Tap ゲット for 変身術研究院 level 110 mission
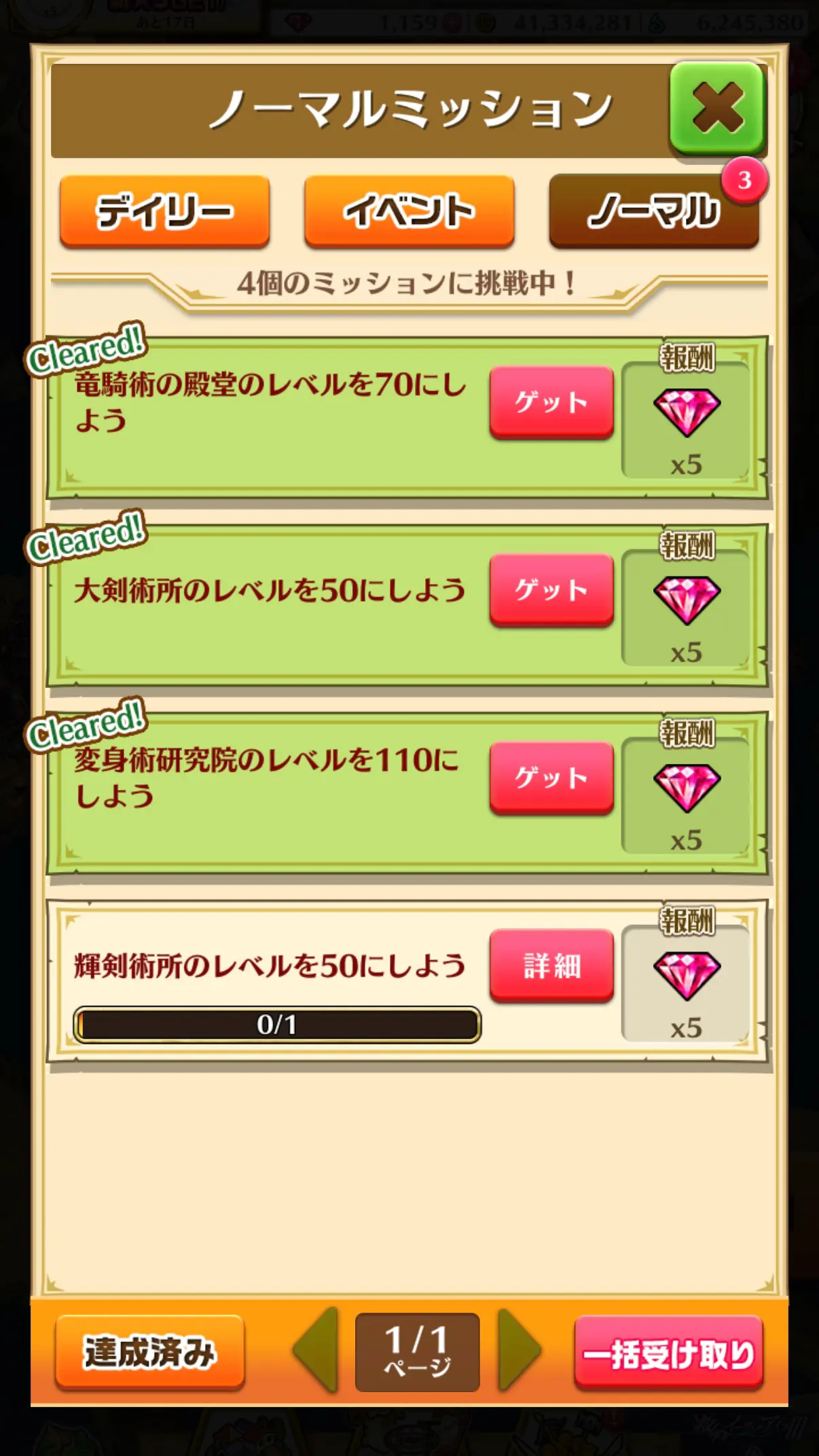Image resolution: width=819 pixels, height=1456 pixels. pyautogui.click(x=551, y=778)
